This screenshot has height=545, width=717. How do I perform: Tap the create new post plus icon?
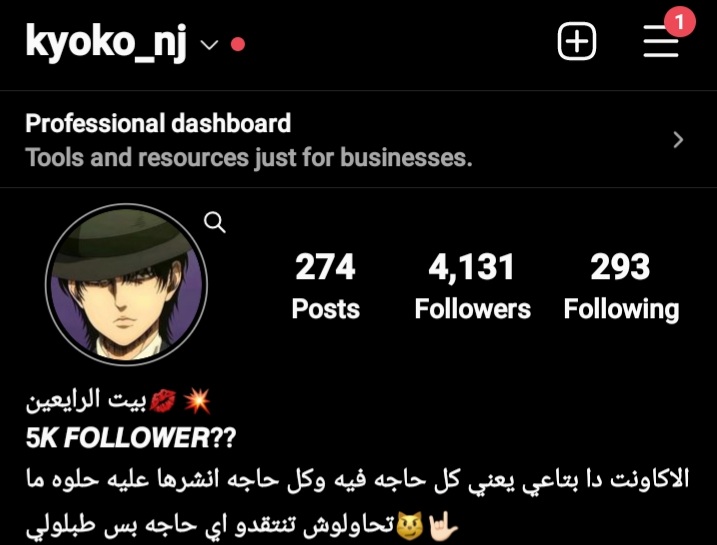point(576,43)
